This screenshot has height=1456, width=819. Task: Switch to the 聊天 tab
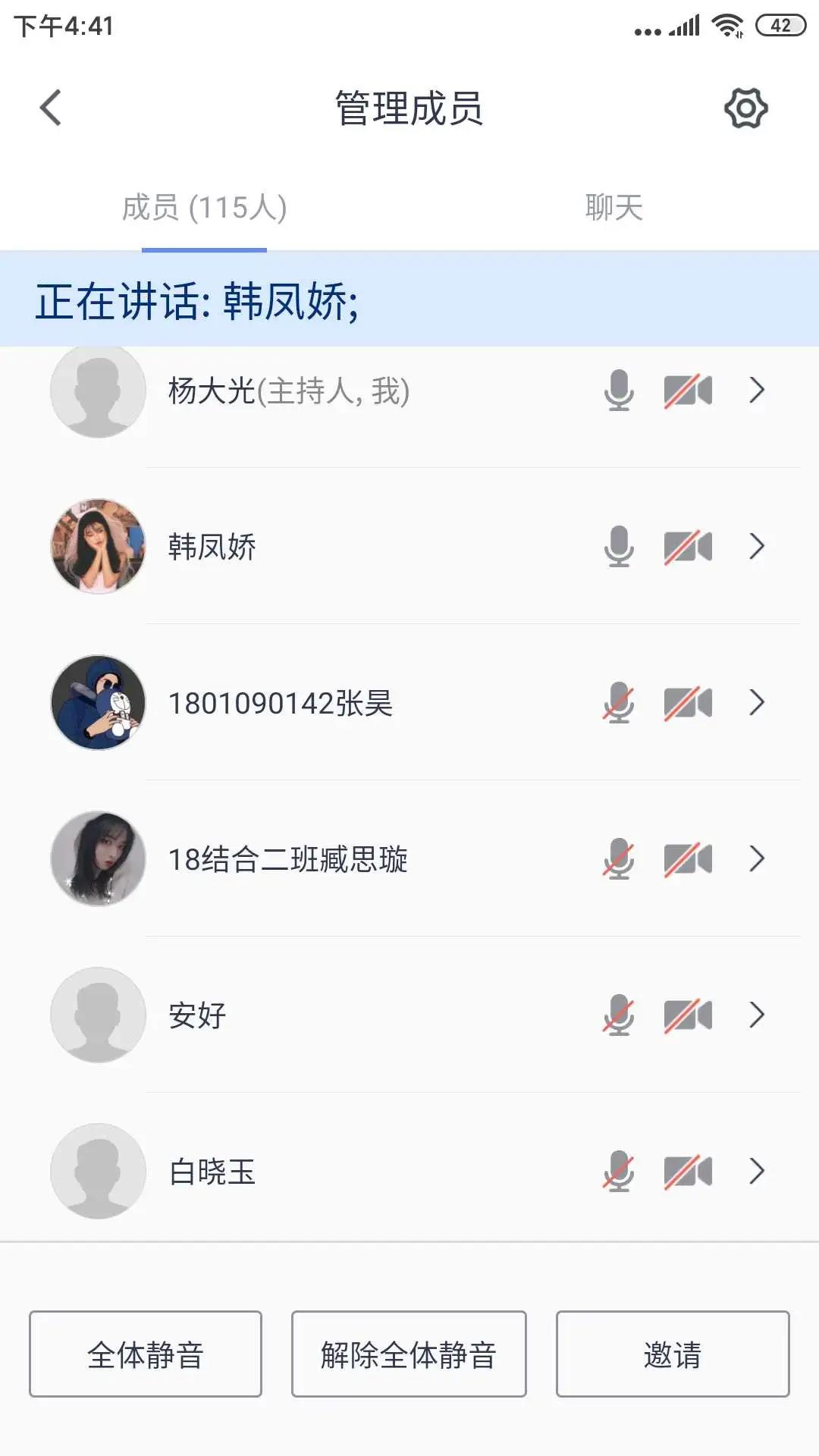click(x=613, y=208)
